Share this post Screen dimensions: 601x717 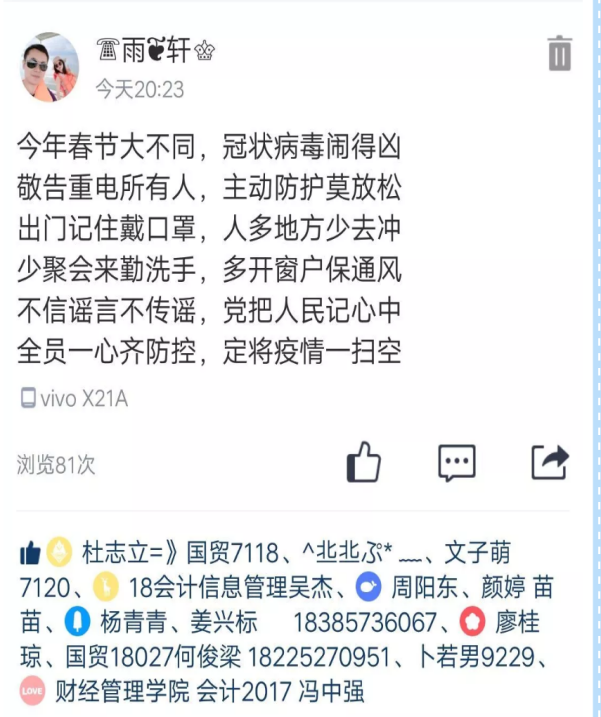coord(549,462)
